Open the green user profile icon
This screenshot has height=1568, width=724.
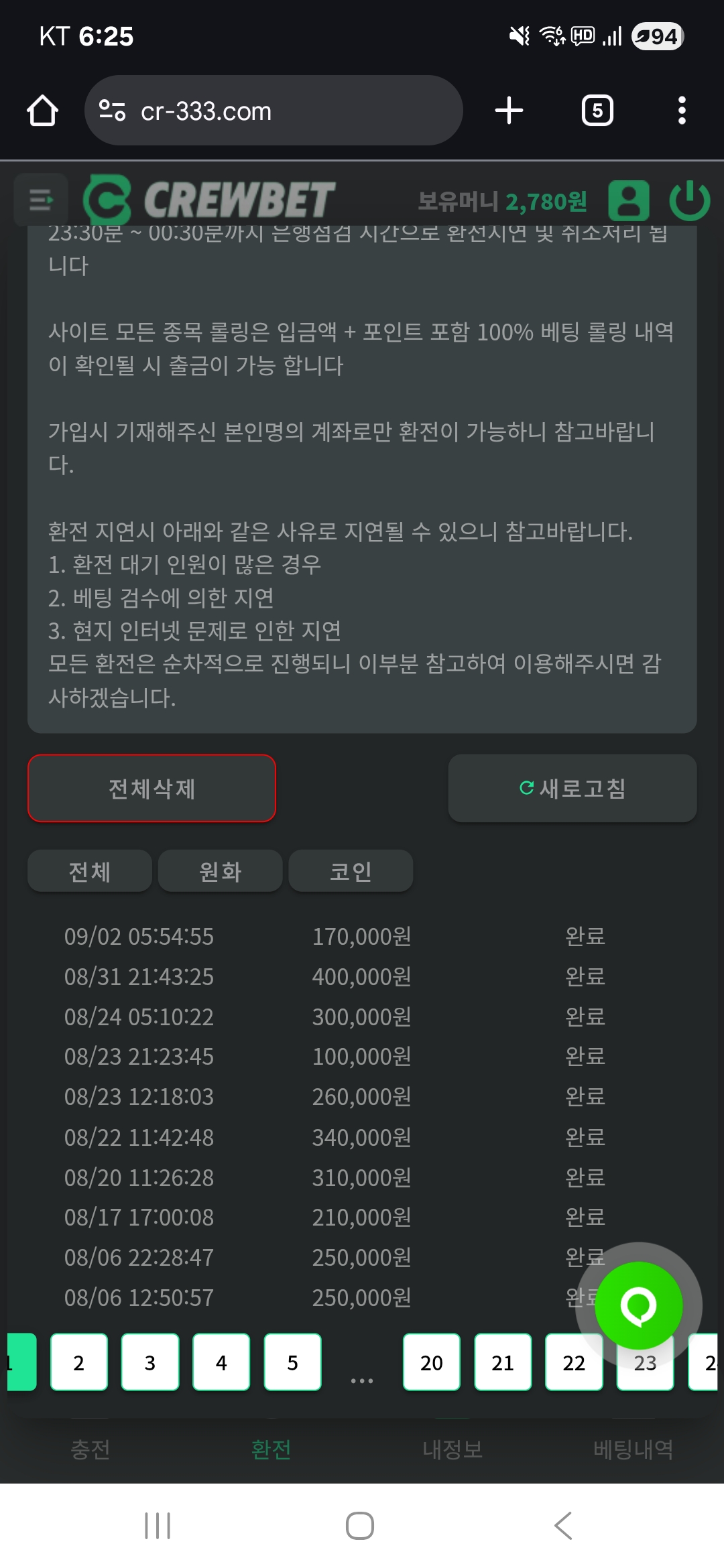(x=628, y=200)
